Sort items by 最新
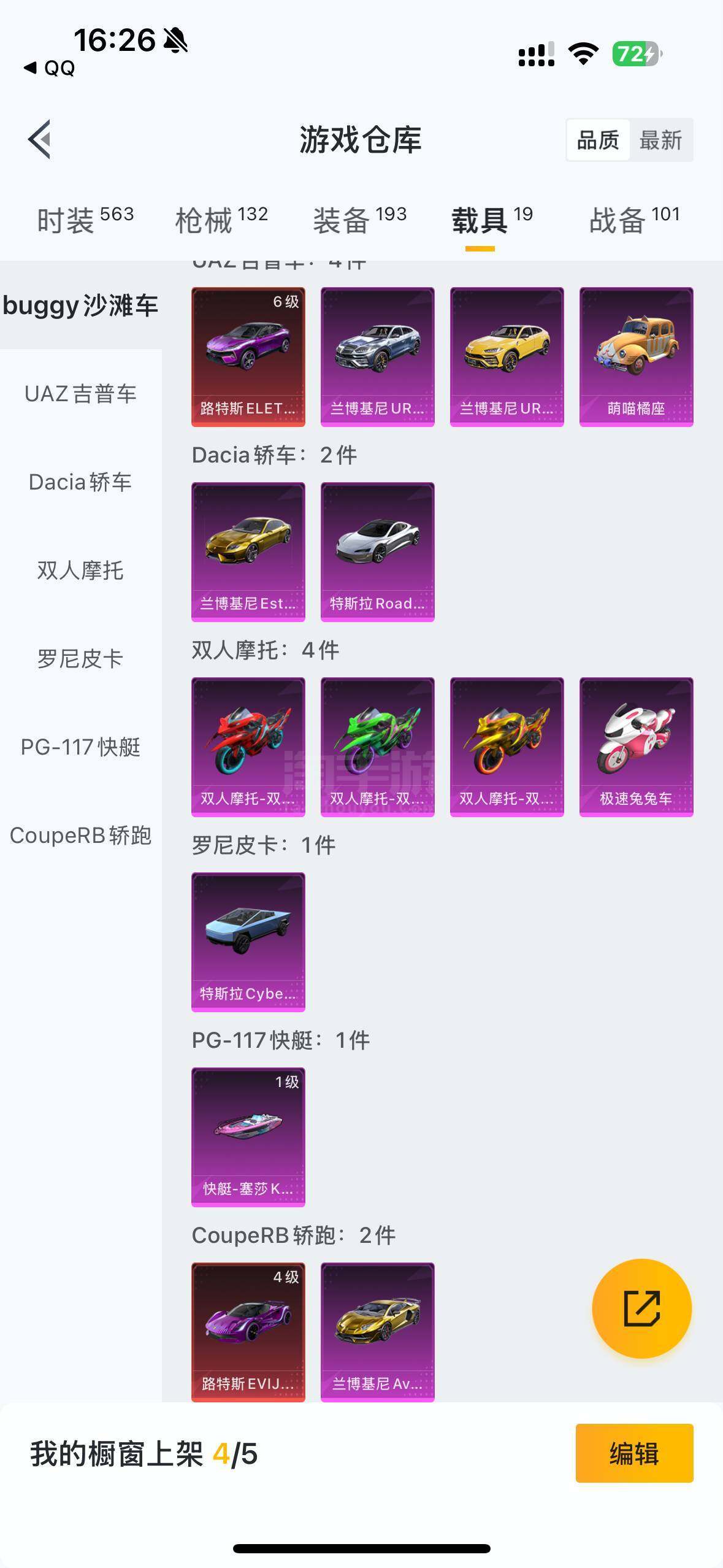Screen dimensions: 723x1568 (660, 140)
